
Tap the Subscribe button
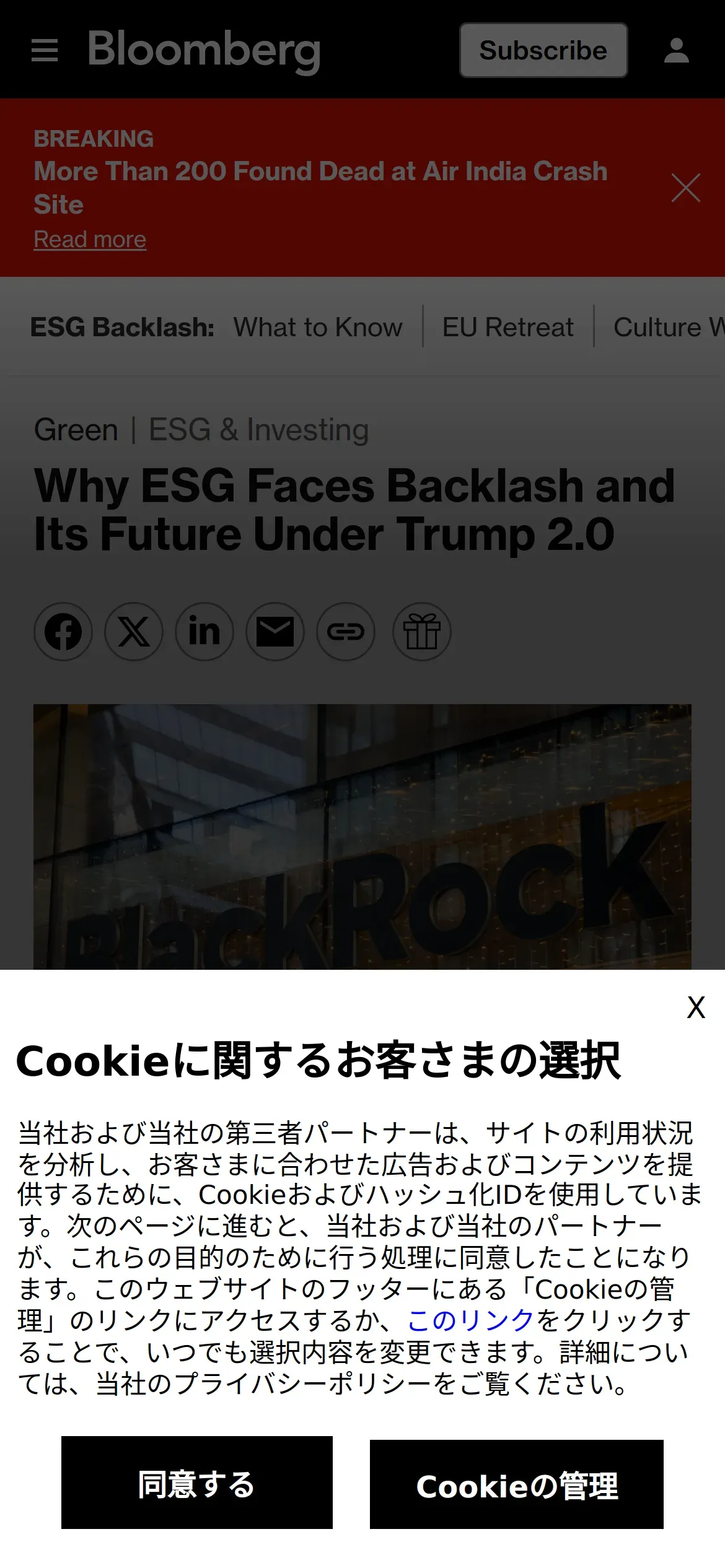tap(543, 50)
